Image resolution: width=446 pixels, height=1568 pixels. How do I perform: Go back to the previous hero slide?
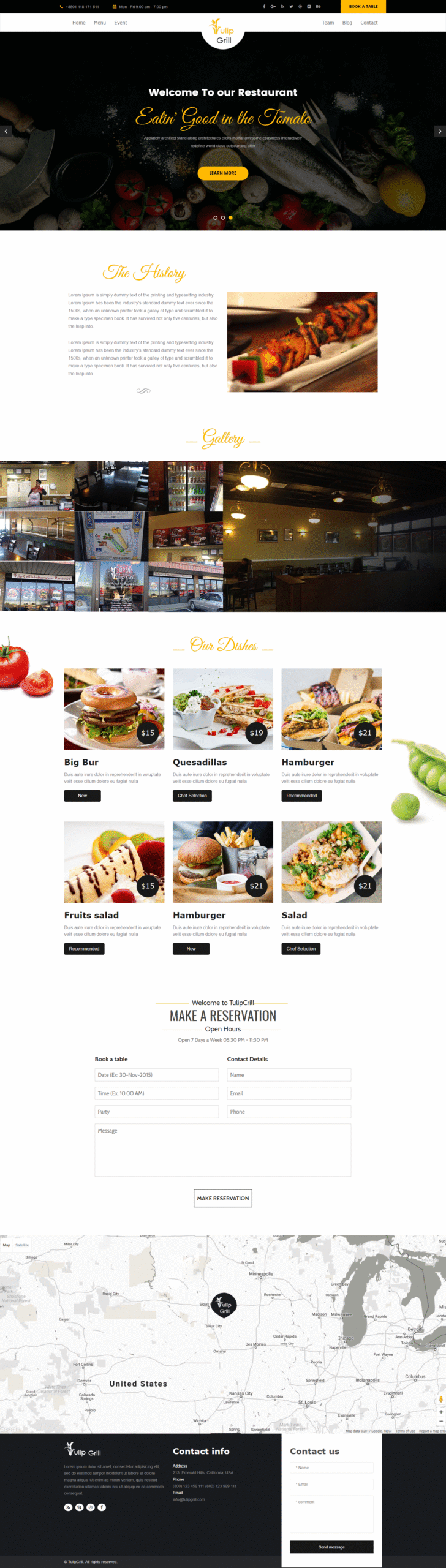(6, 131)
